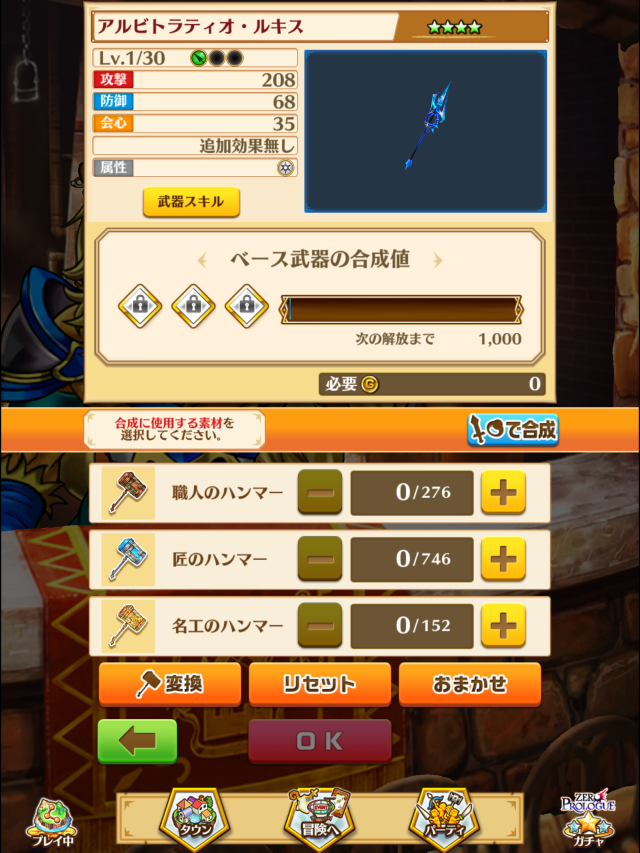The height and width of the screenshot is (853, 640).
Task: Remove one 匠のハンマー with minus
Action: 320,559
